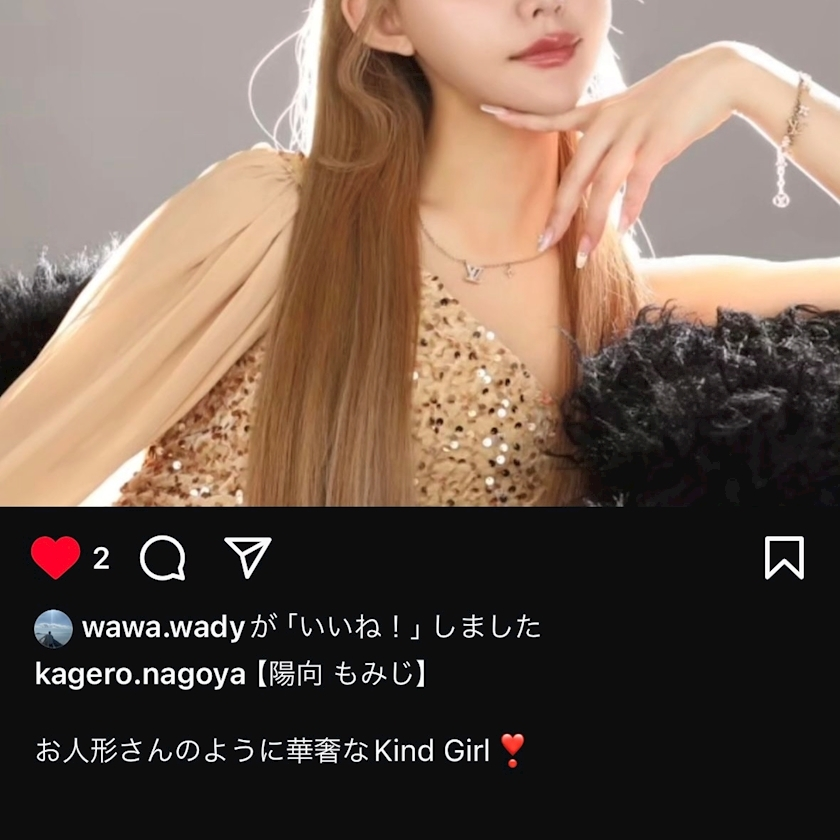Tap the red heart like icon

pyautogui.click(x=55, y=558)
